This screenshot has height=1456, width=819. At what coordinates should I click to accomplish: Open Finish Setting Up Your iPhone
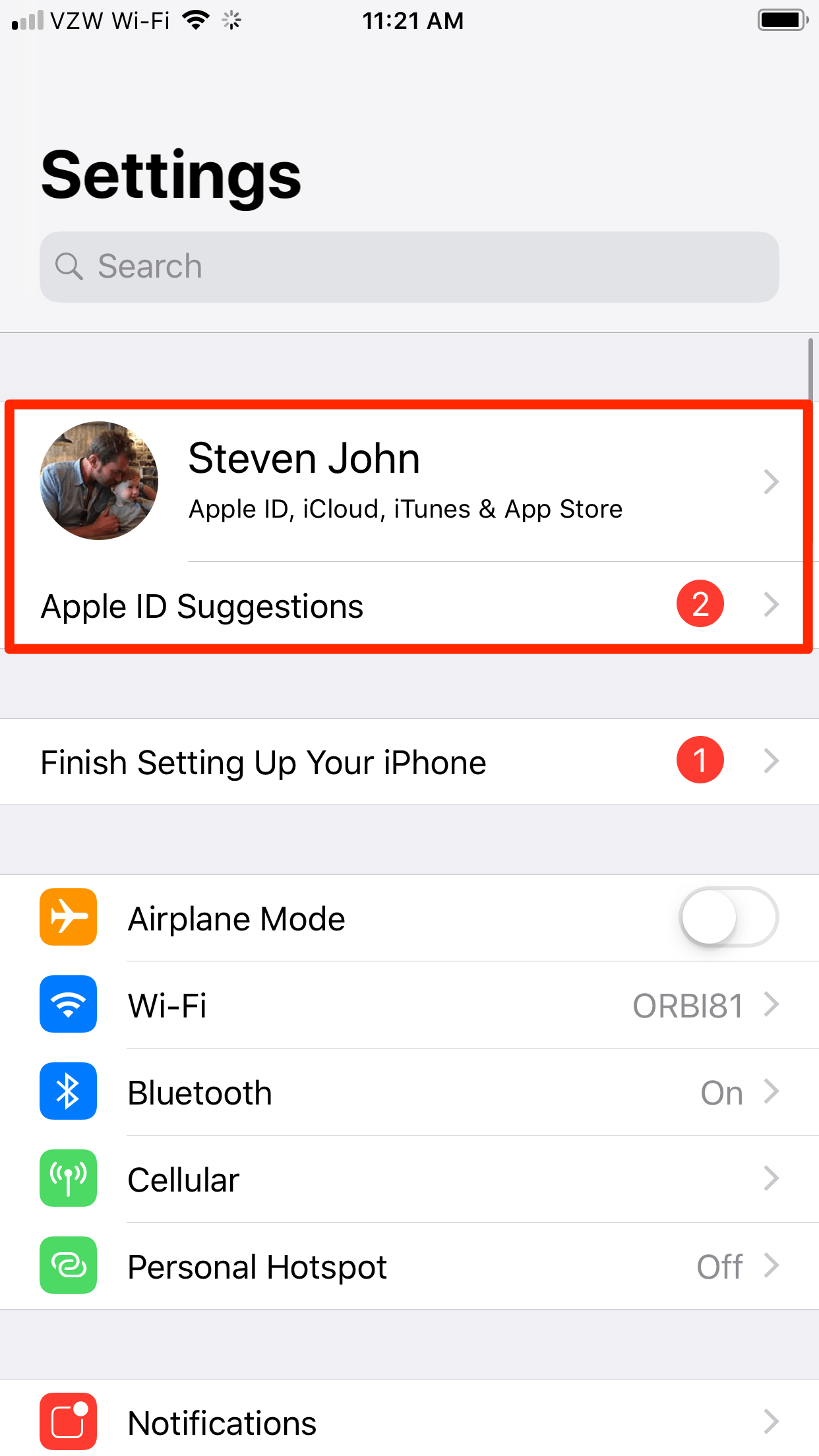click(409, 762)
